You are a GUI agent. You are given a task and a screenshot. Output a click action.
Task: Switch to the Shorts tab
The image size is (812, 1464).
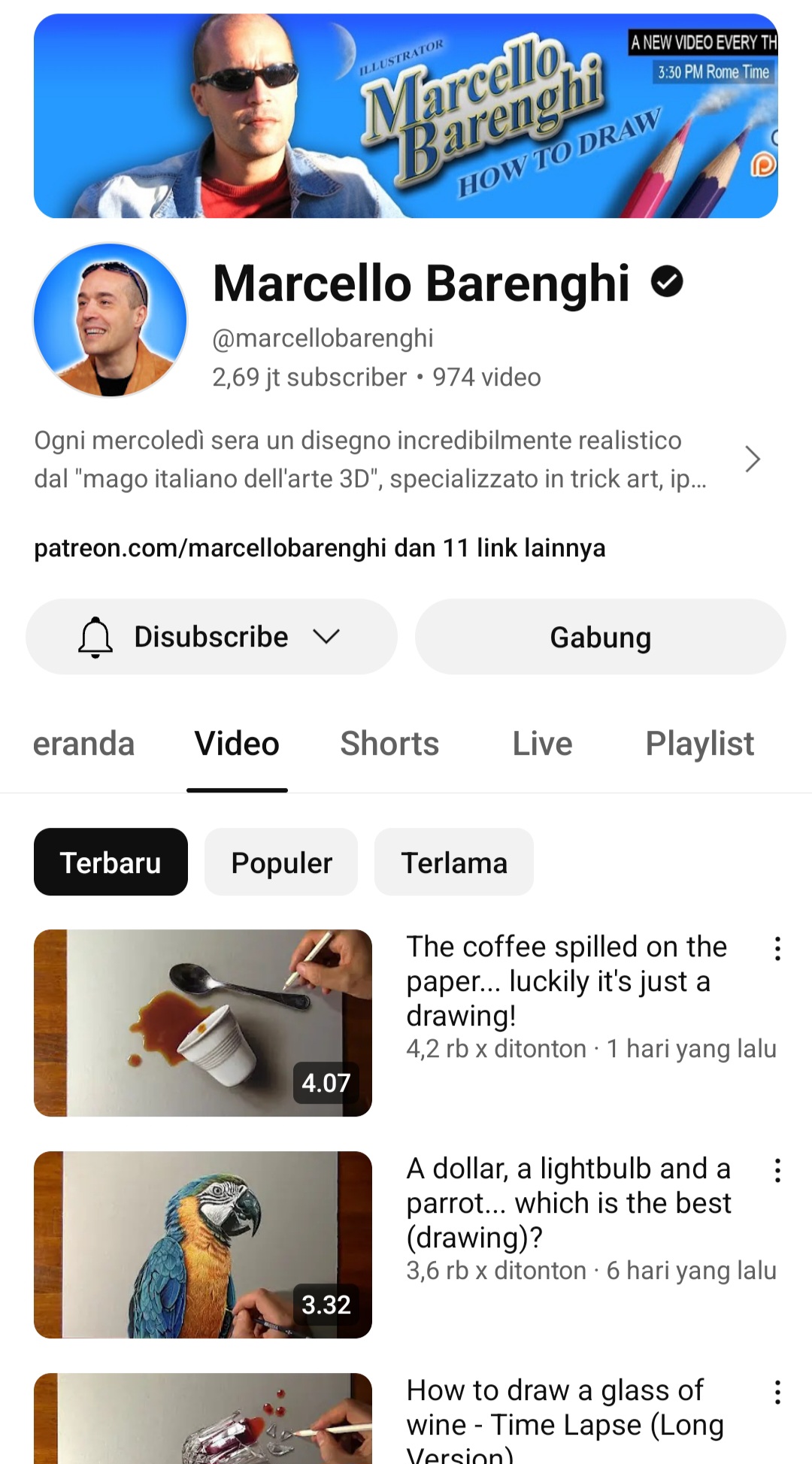389,743
